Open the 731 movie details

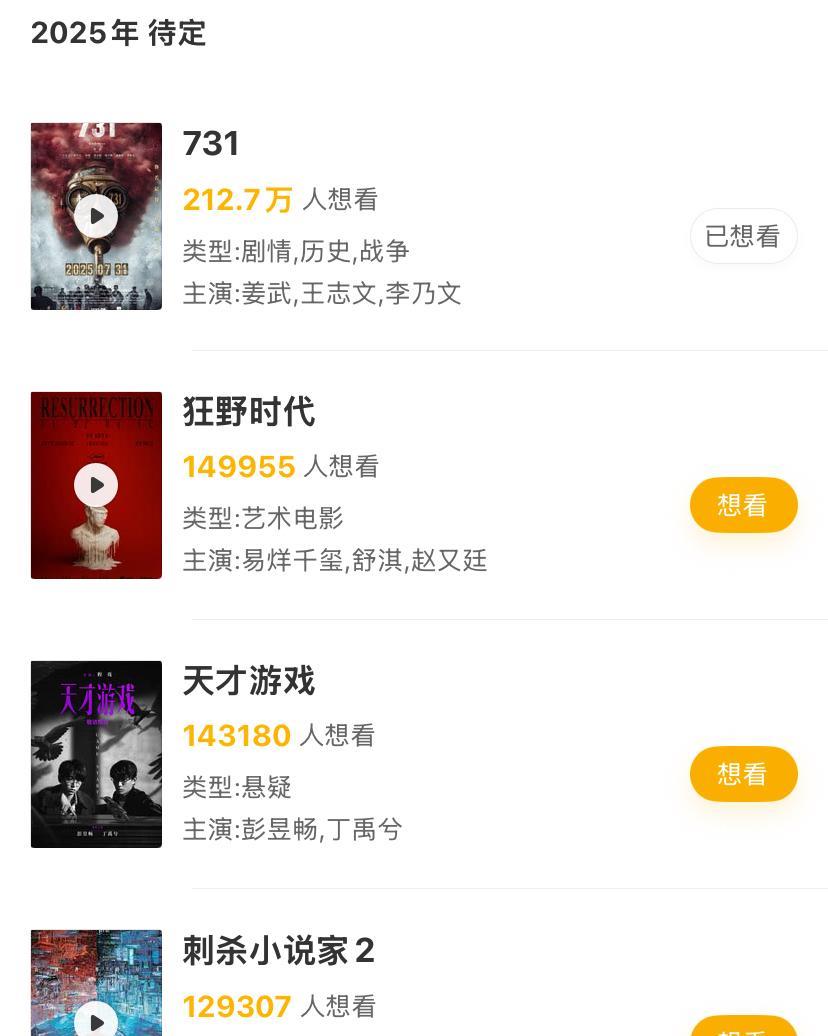click(x=211, y=144)
